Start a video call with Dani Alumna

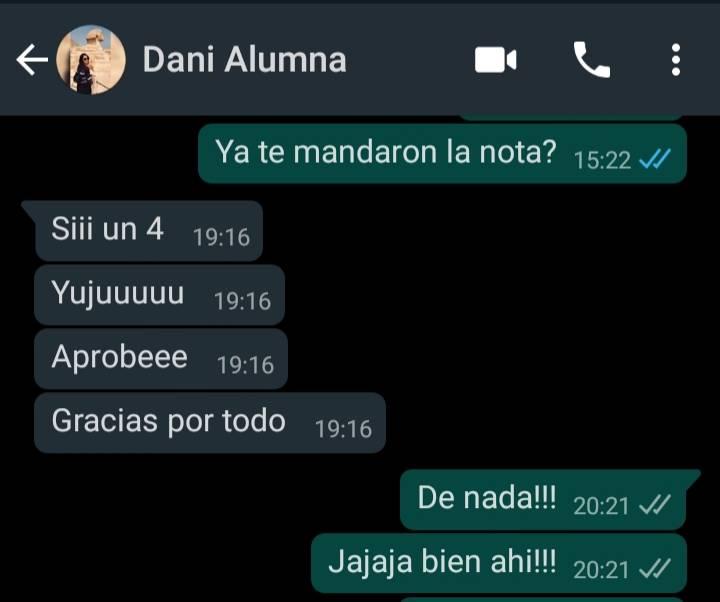point(495,61)
